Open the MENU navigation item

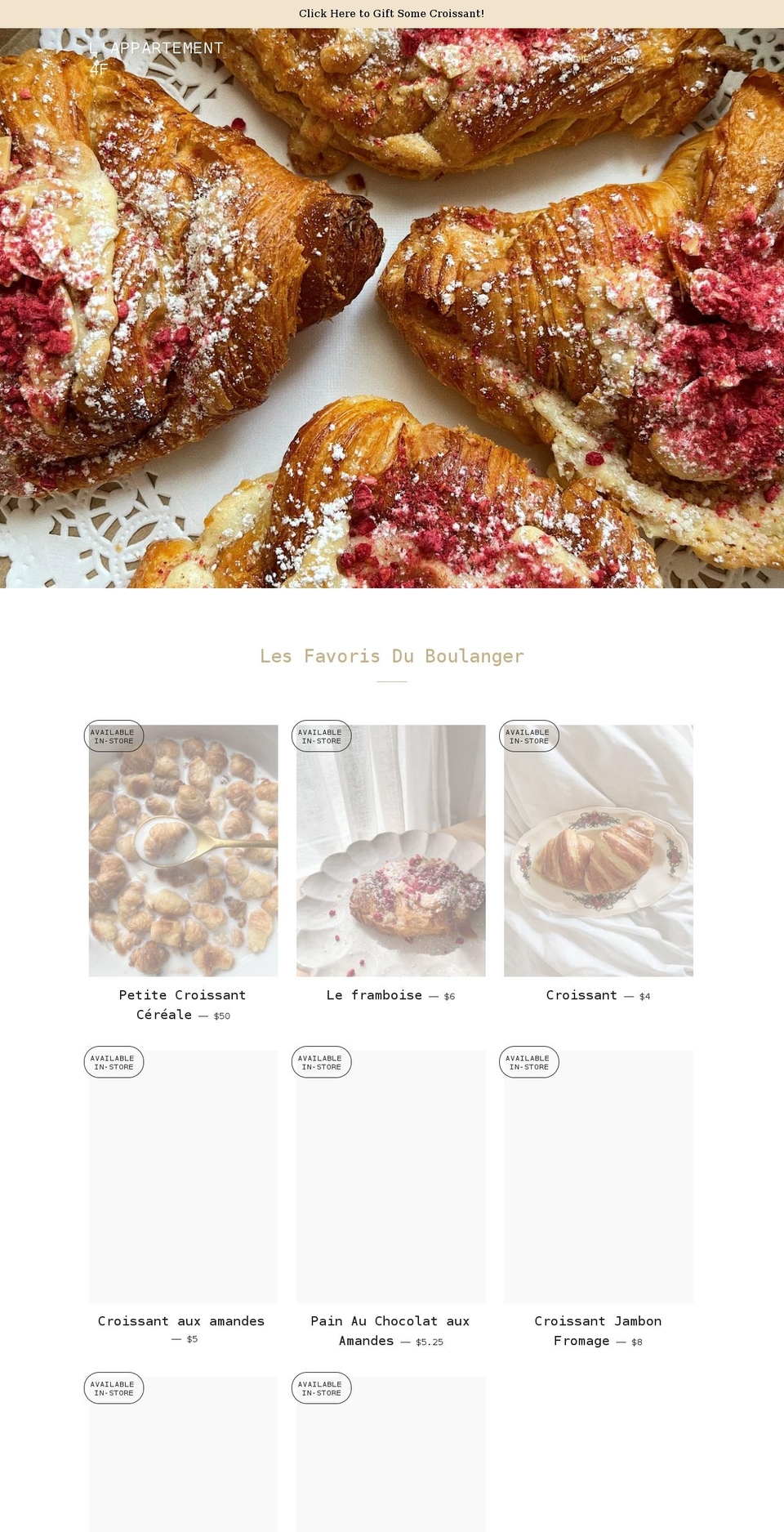(624, 60)
